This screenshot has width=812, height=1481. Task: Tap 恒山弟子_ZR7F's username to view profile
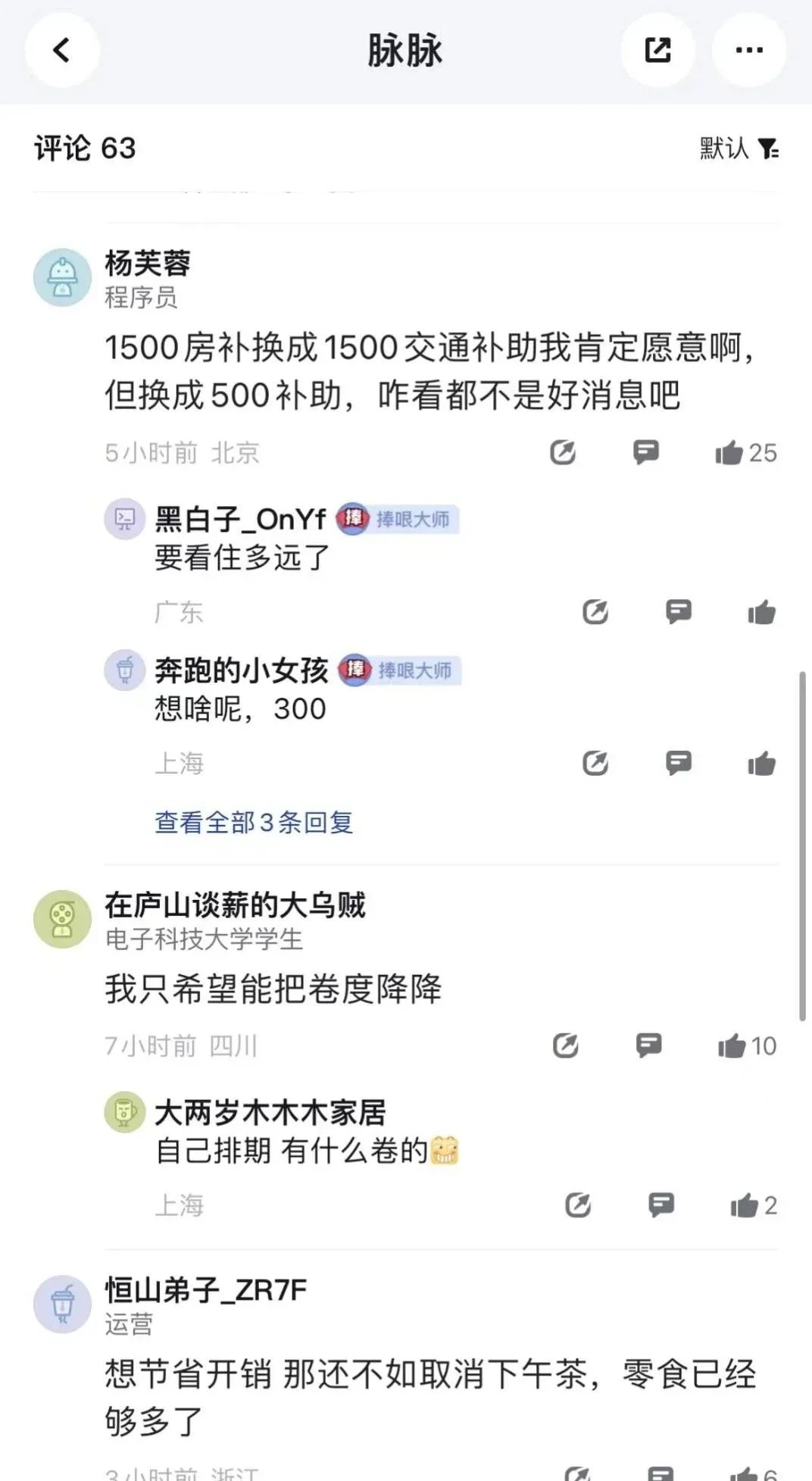203,1287
